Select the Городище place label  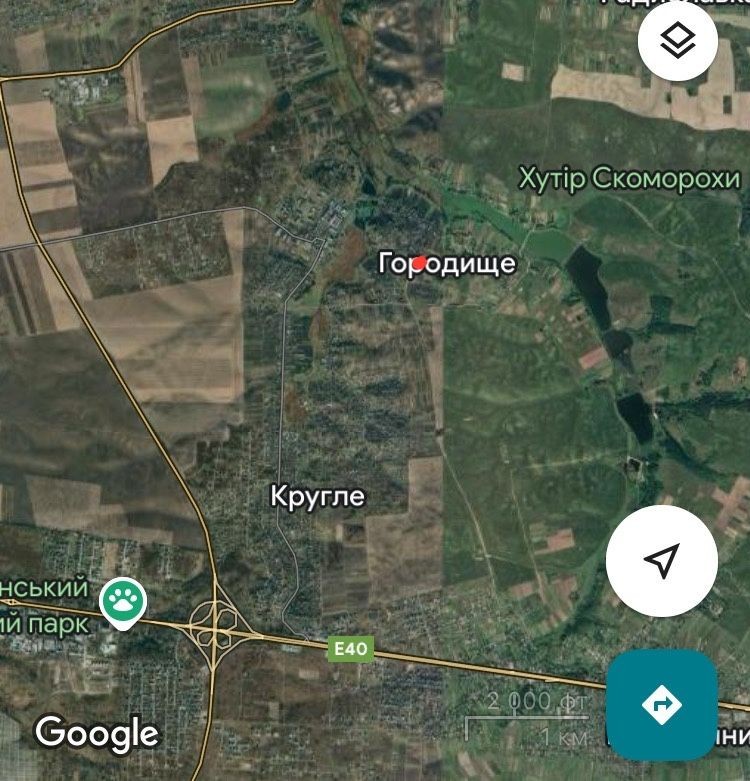(447, 263)
